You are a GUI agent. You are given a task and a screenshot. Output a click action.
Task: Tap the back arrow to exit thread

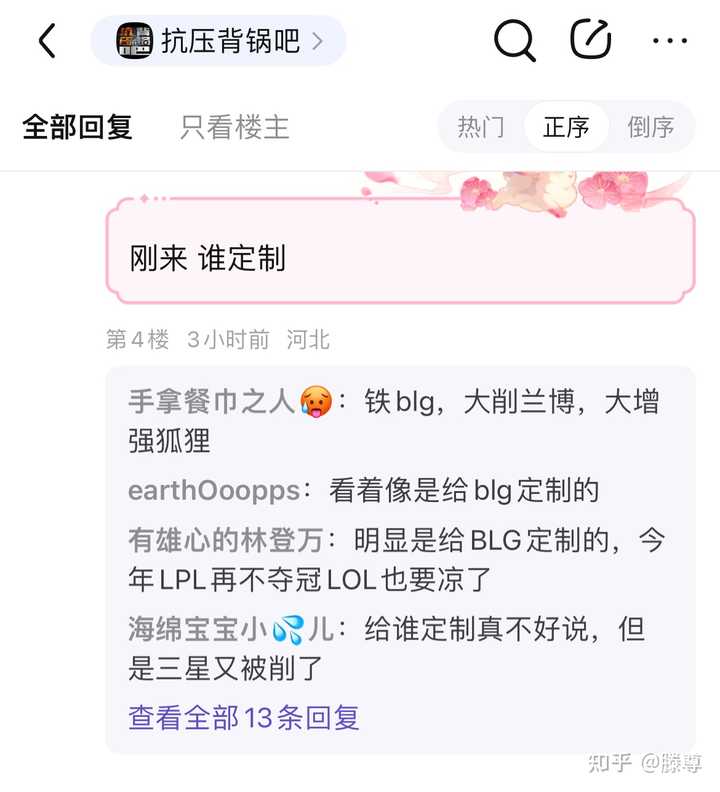tap(44, 40)
